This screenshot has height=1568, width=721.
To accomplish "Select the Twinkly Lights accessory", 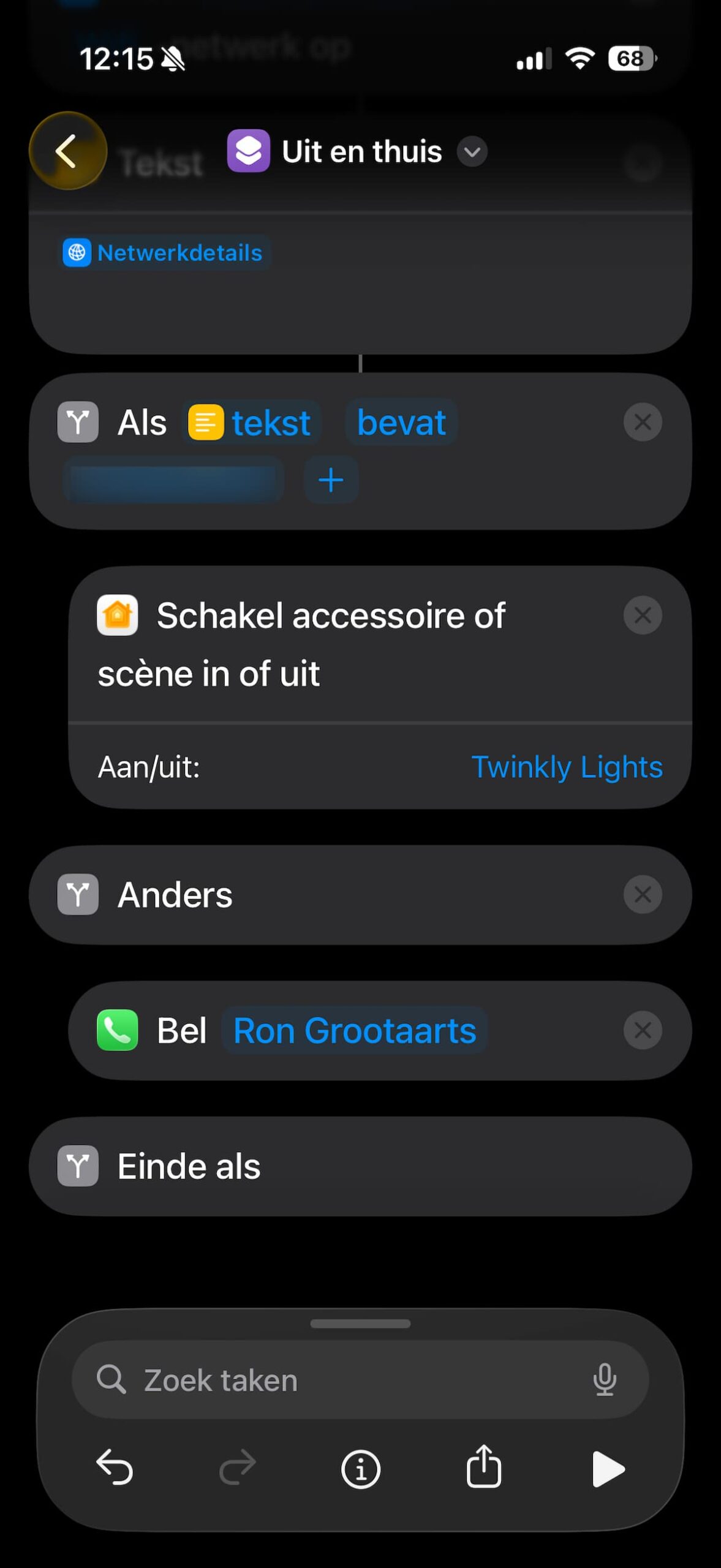I will point(567,767).
